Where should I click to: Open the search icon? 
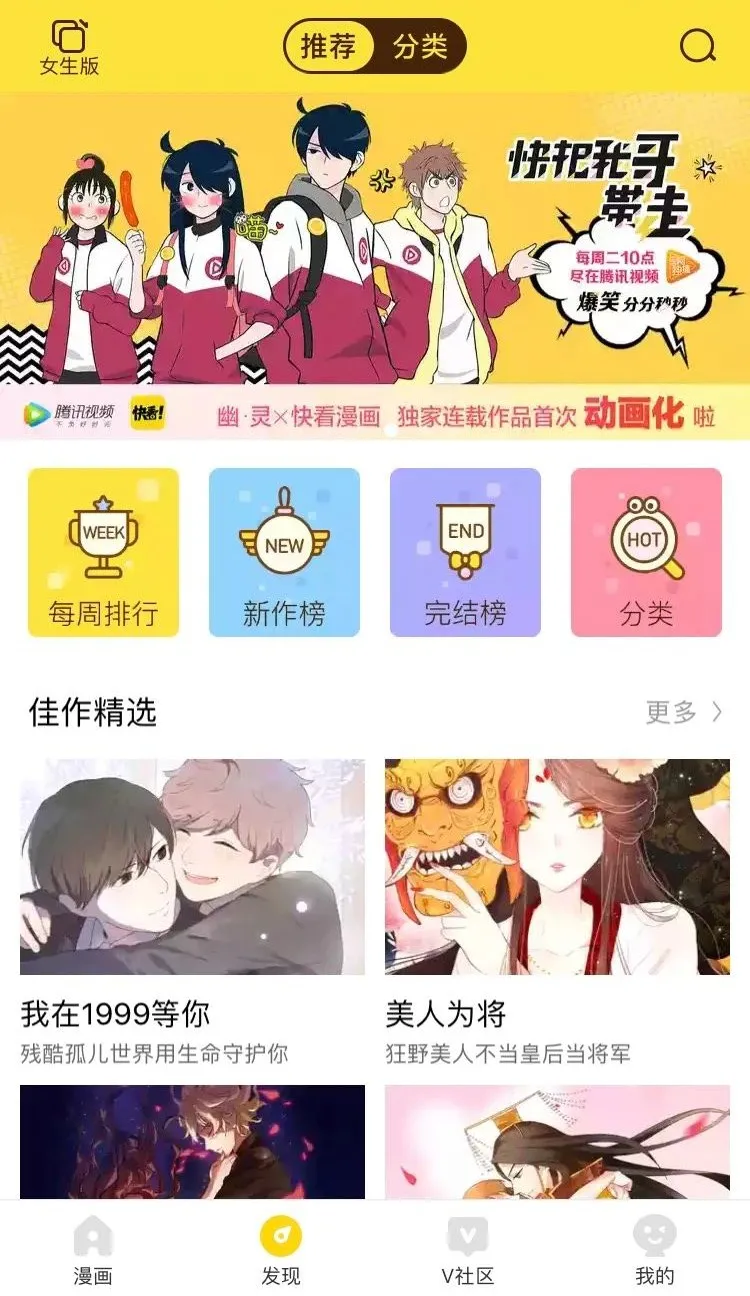tap(697, 46)
